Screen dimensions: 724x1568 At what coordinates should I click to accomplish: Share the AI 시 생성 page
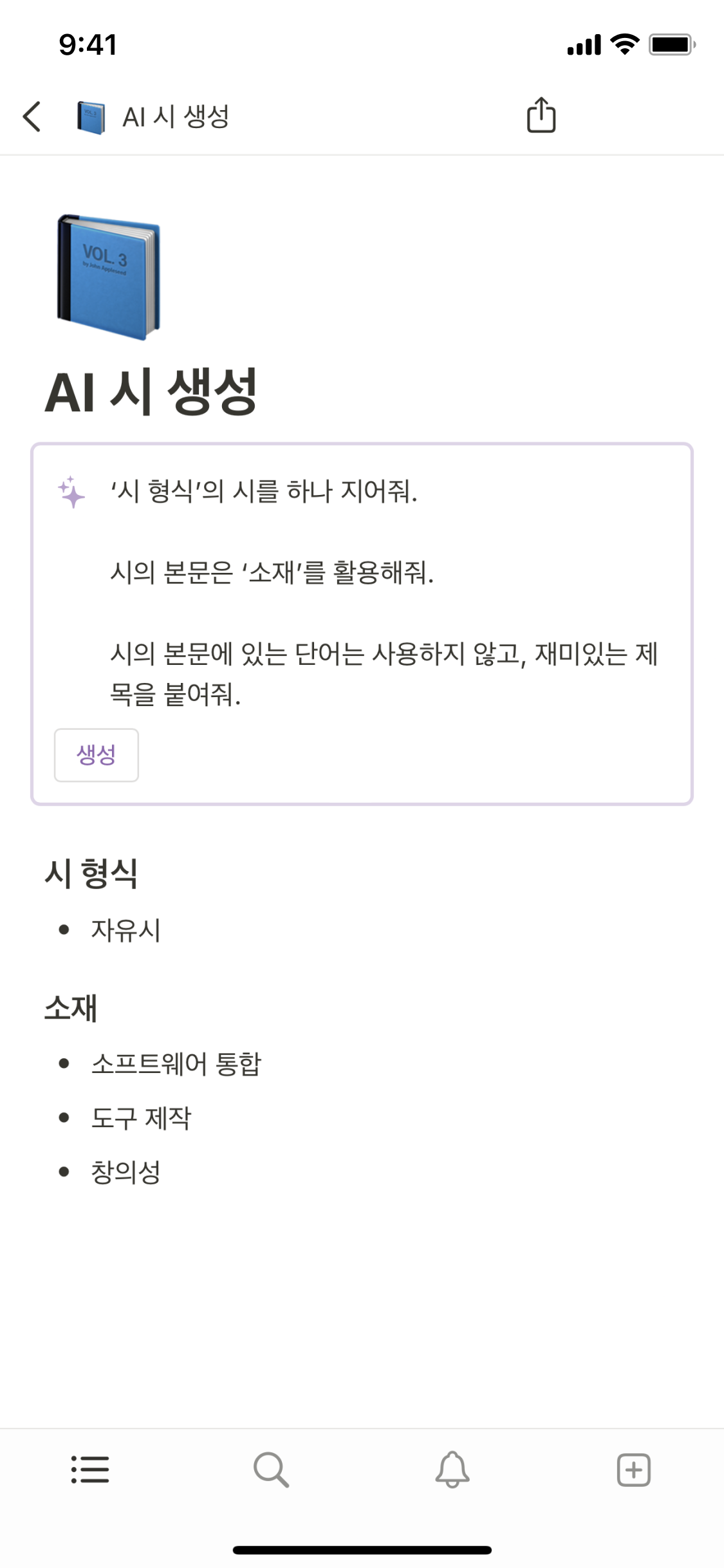tap(541, 115)
